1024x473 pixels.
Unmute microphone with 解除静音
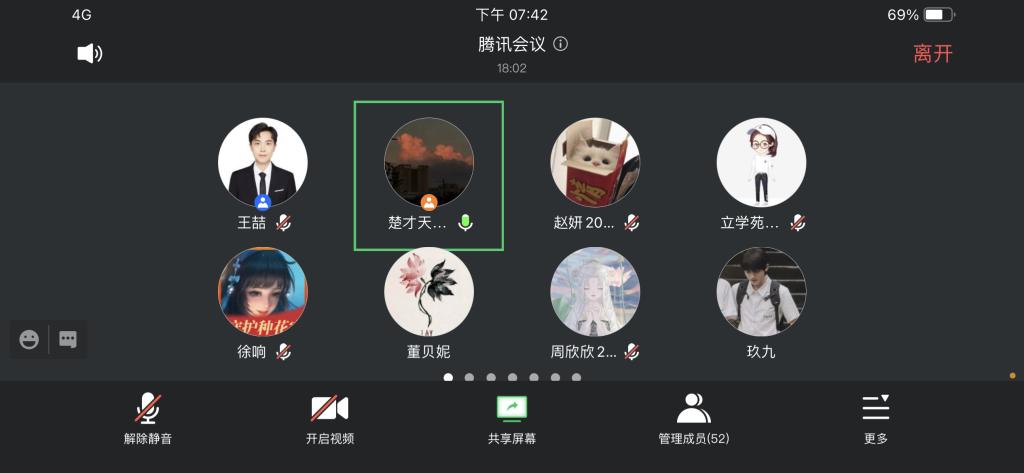[x=148, y=418]
